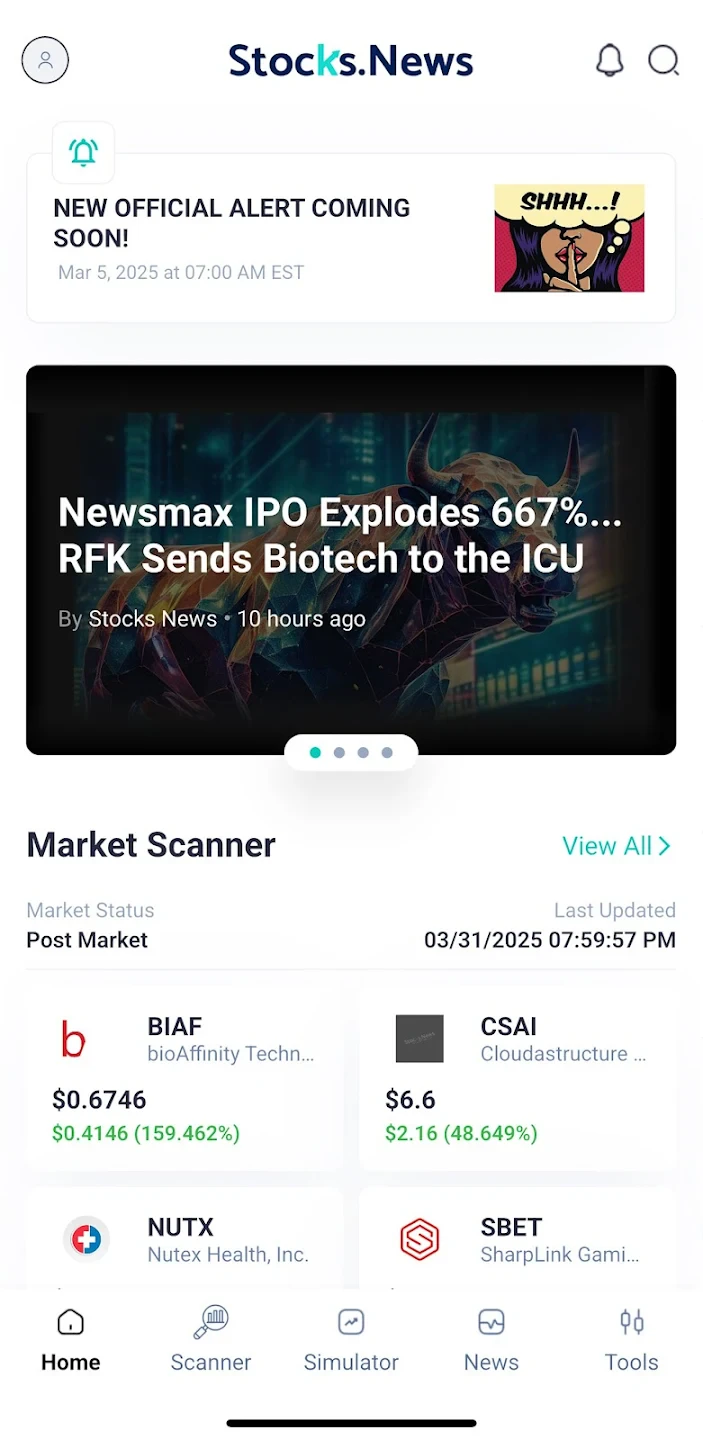Viewport: 703px width, 1440px height.
Task: Switch to the Simulator tab
Action: 351,1340
